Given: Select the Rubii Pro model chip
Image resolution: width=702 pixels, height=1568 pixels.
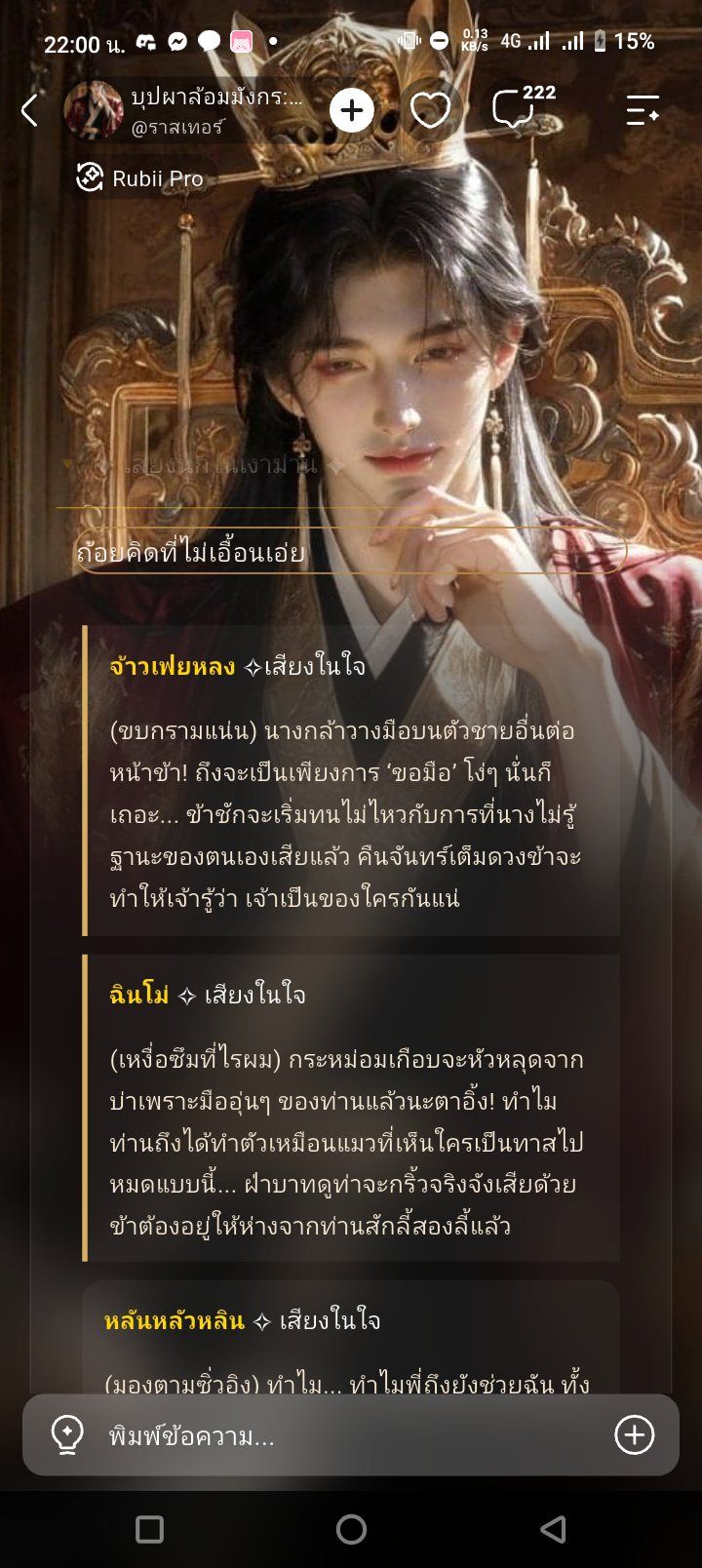Looking at the screenshot, I should [140, 178].
